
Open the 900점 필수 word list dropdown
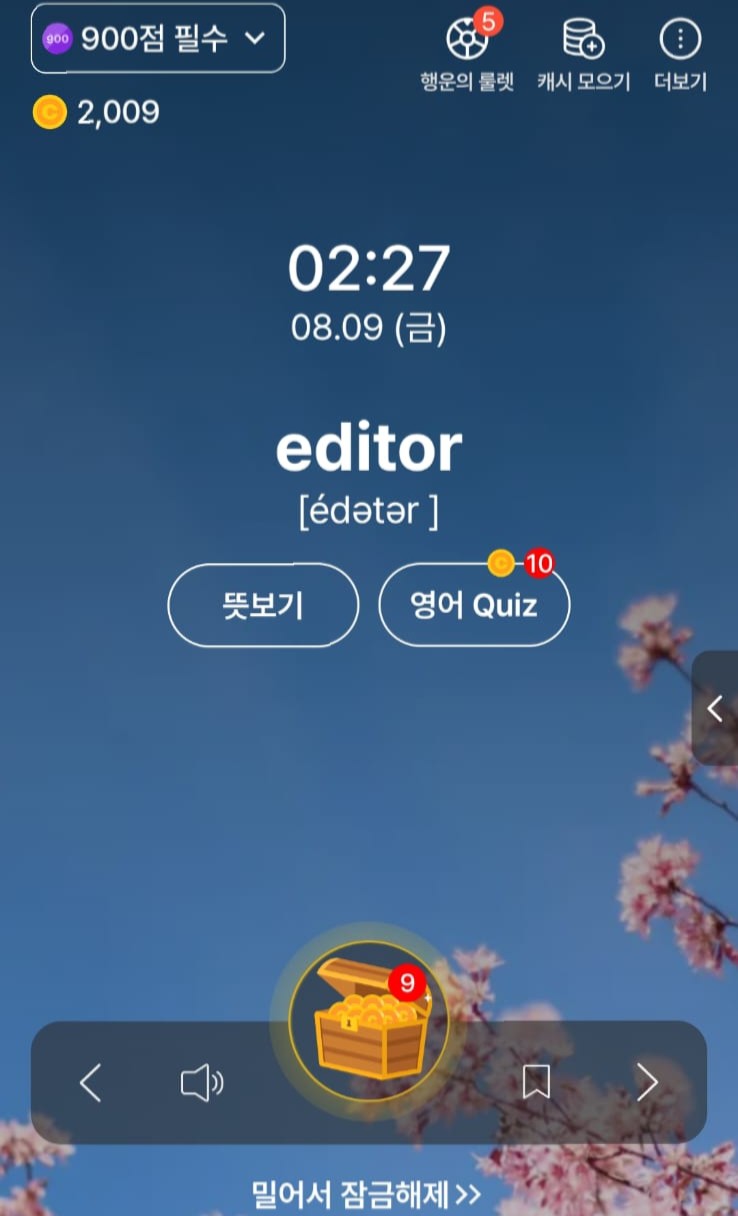pyautogui.click(x=158, y=39)
